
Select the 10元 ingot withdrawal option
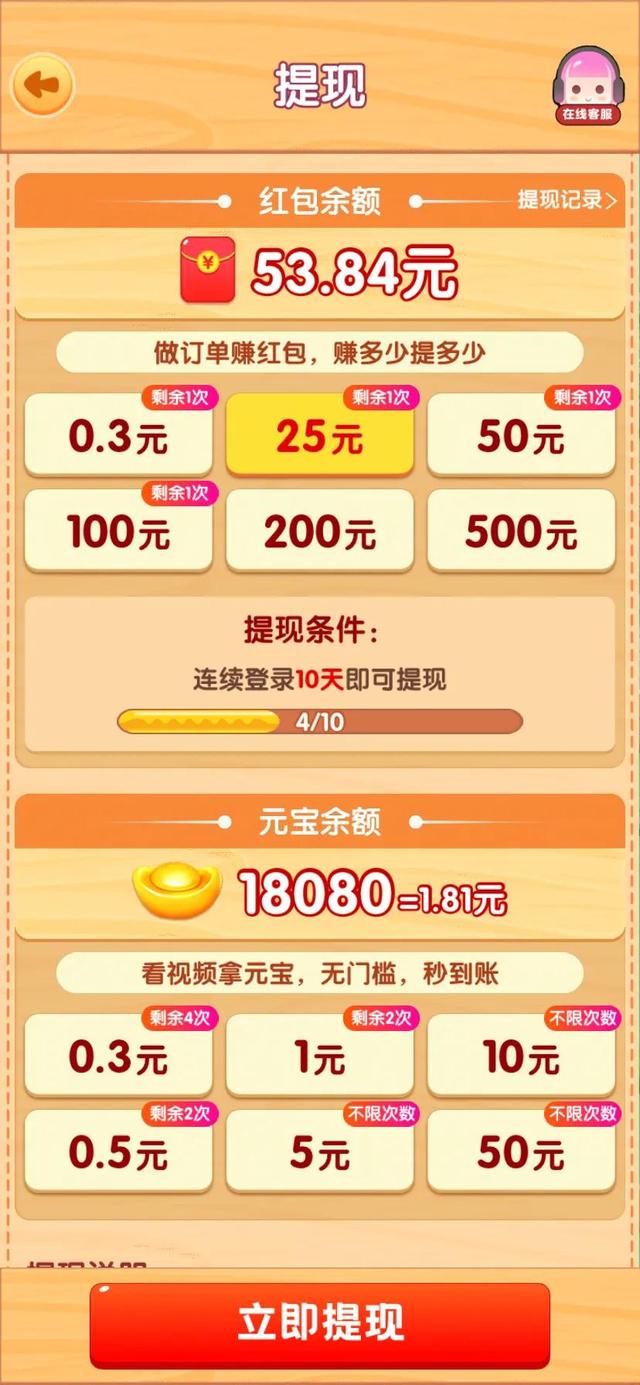[520, 1057]
